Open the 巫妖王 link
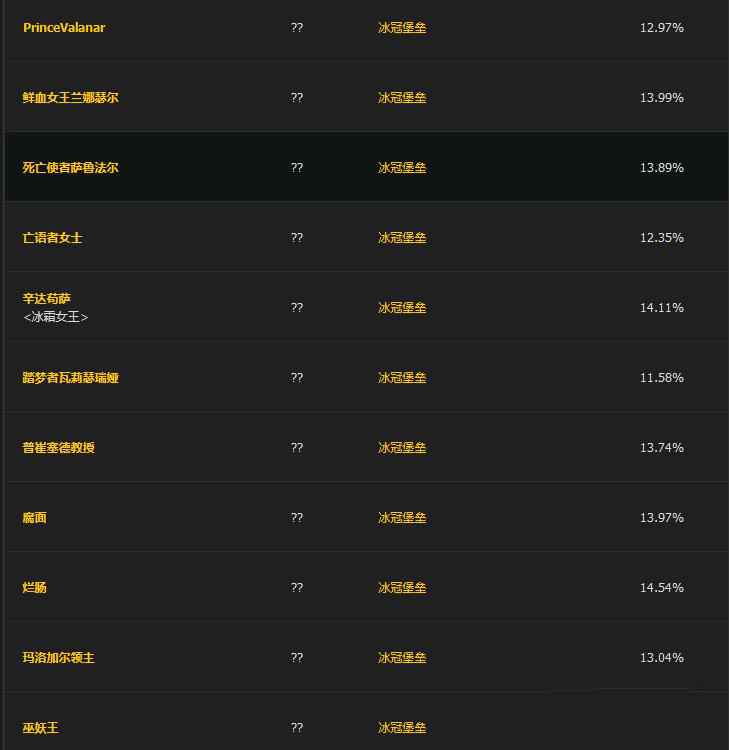Image resolution: width=729 pixels, height=750 pixels. tap(41, 728)
